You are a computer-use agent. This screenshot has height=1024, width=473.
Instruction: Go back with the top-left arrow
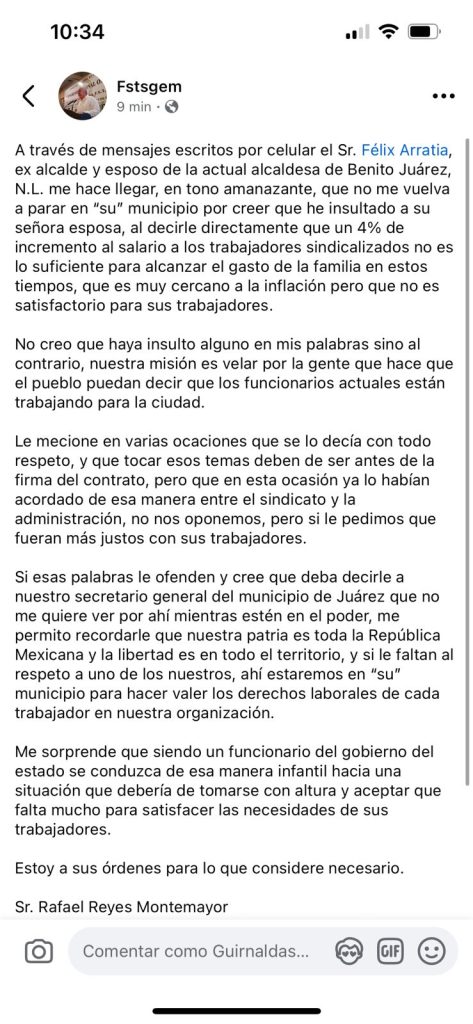[28, 96]
